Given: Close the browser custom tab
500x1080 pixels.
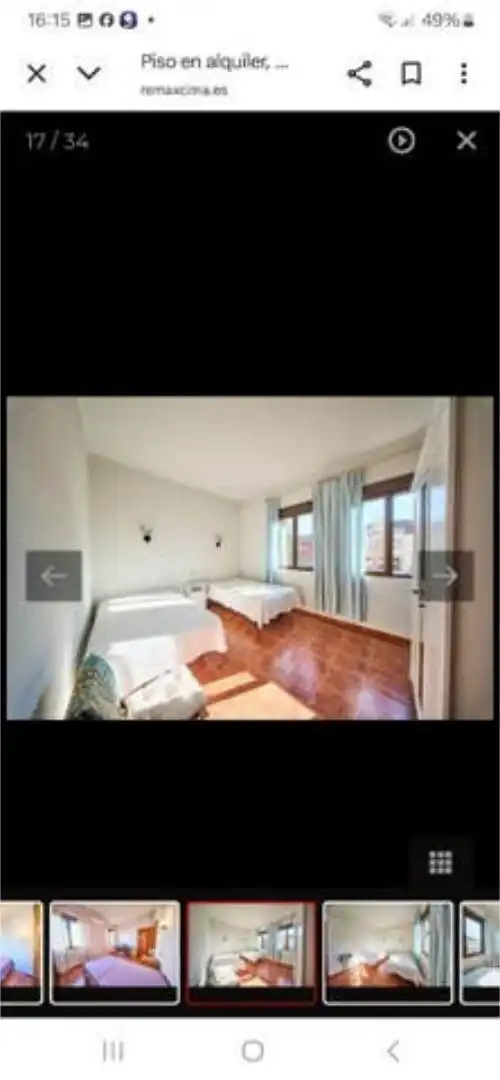Looking at the screenshot, I should 37,73.
